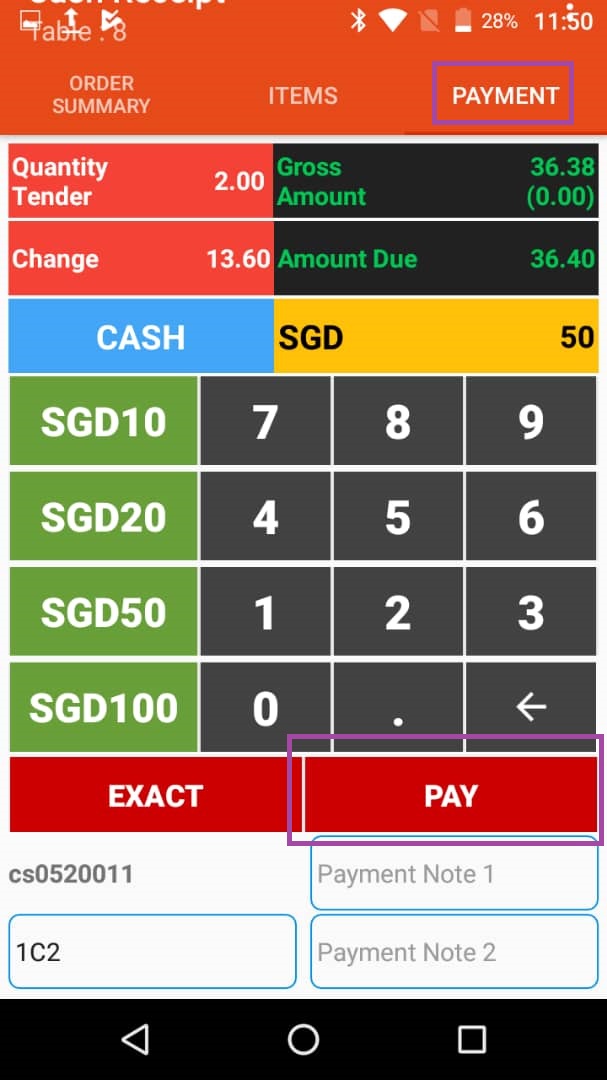Select the CASH payment method

[x=140, y=337]
